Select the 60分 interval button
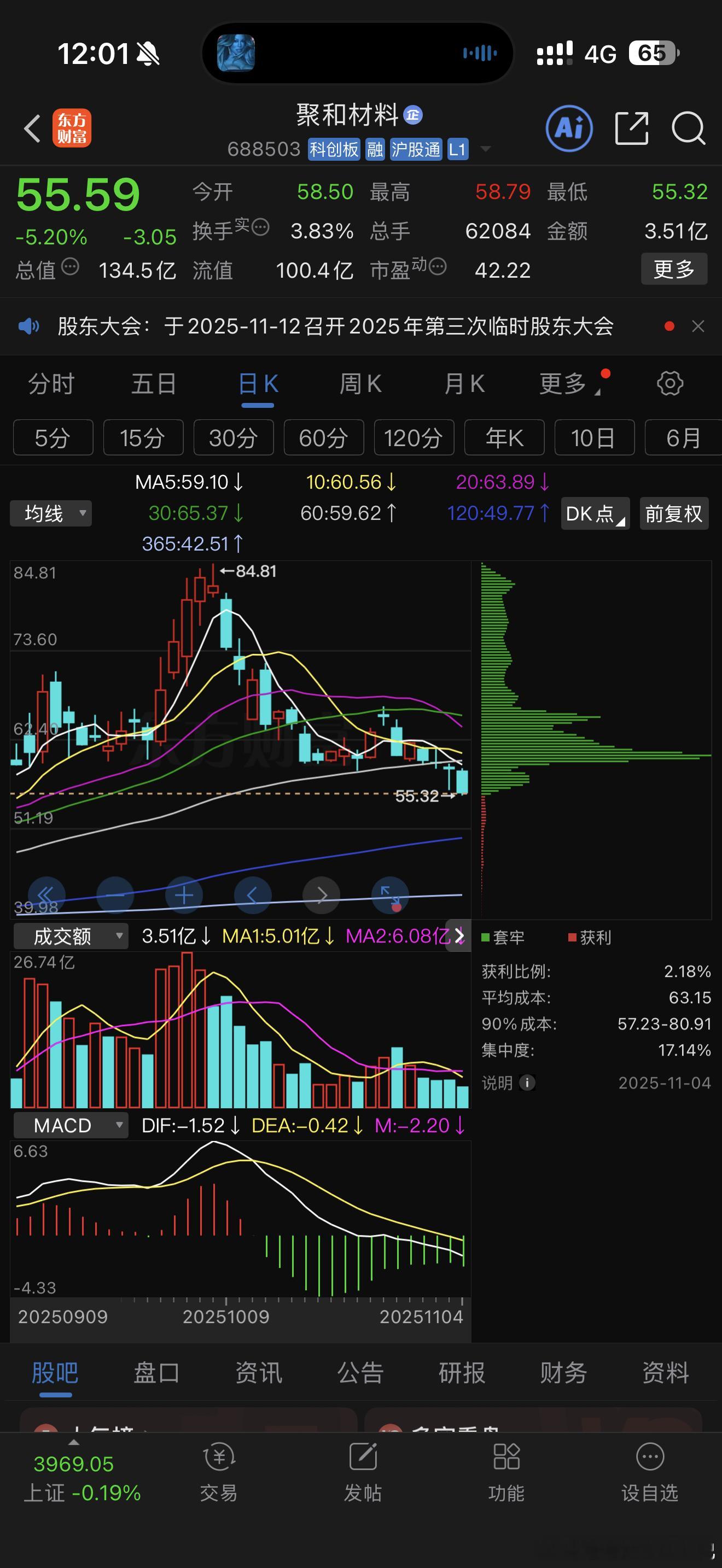The image size is (722, 1568). click(x=323, y=437)
